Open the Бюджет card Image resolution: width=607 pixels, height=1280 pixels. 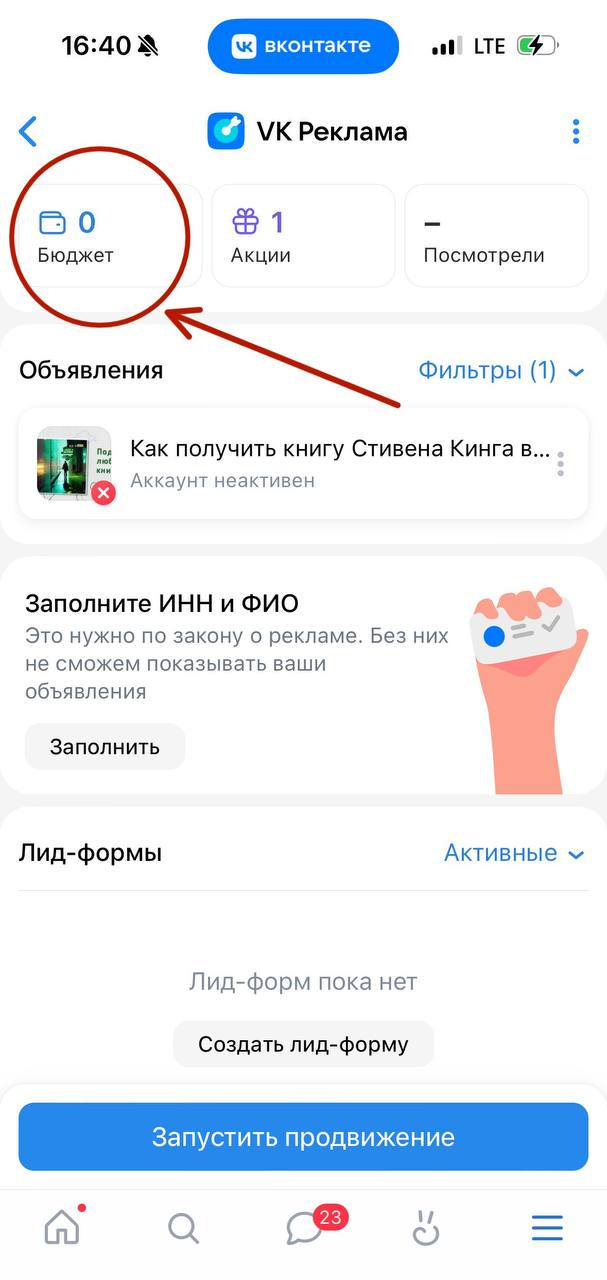[x=106, y=236]
